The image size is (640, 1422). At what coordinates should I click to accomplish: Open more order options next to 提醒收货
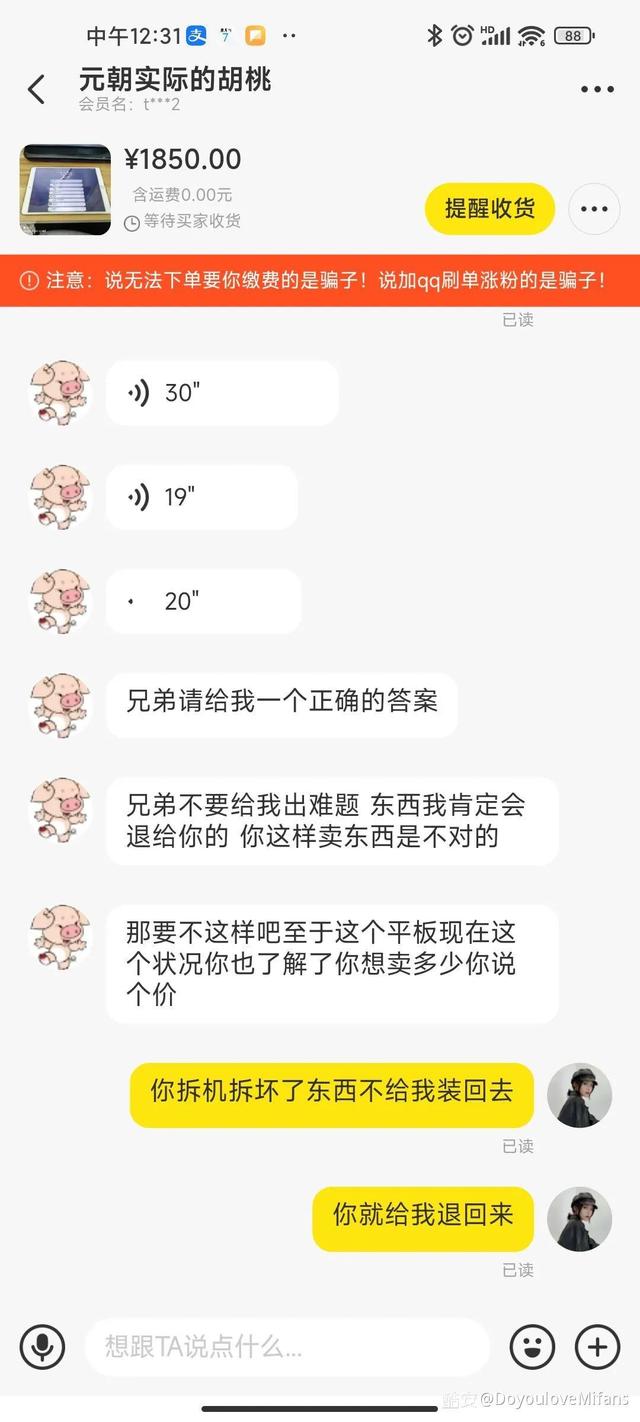(594, 209)
